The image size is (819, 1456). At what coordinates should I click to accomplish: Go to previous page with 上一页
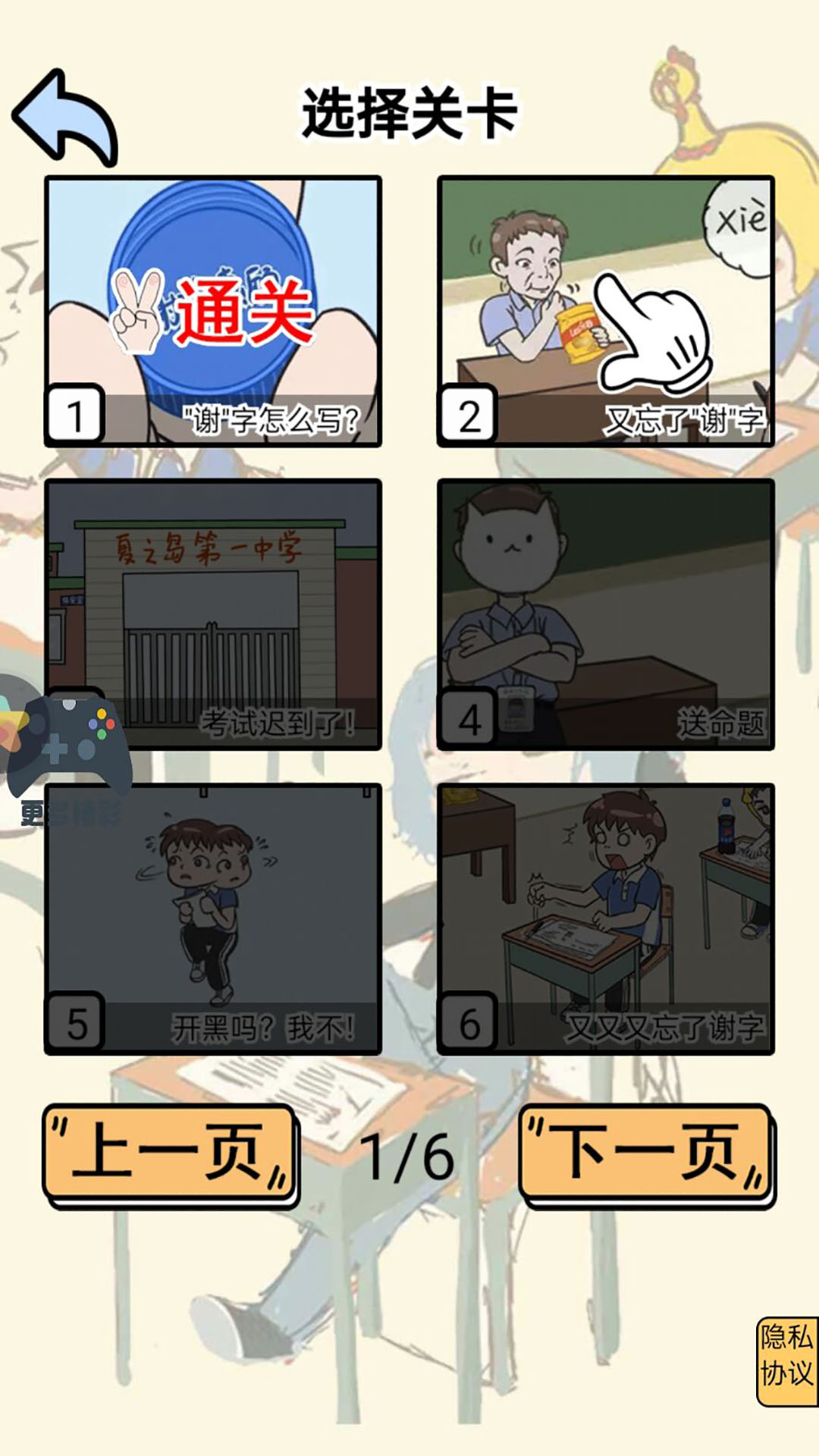point(170,1154)
